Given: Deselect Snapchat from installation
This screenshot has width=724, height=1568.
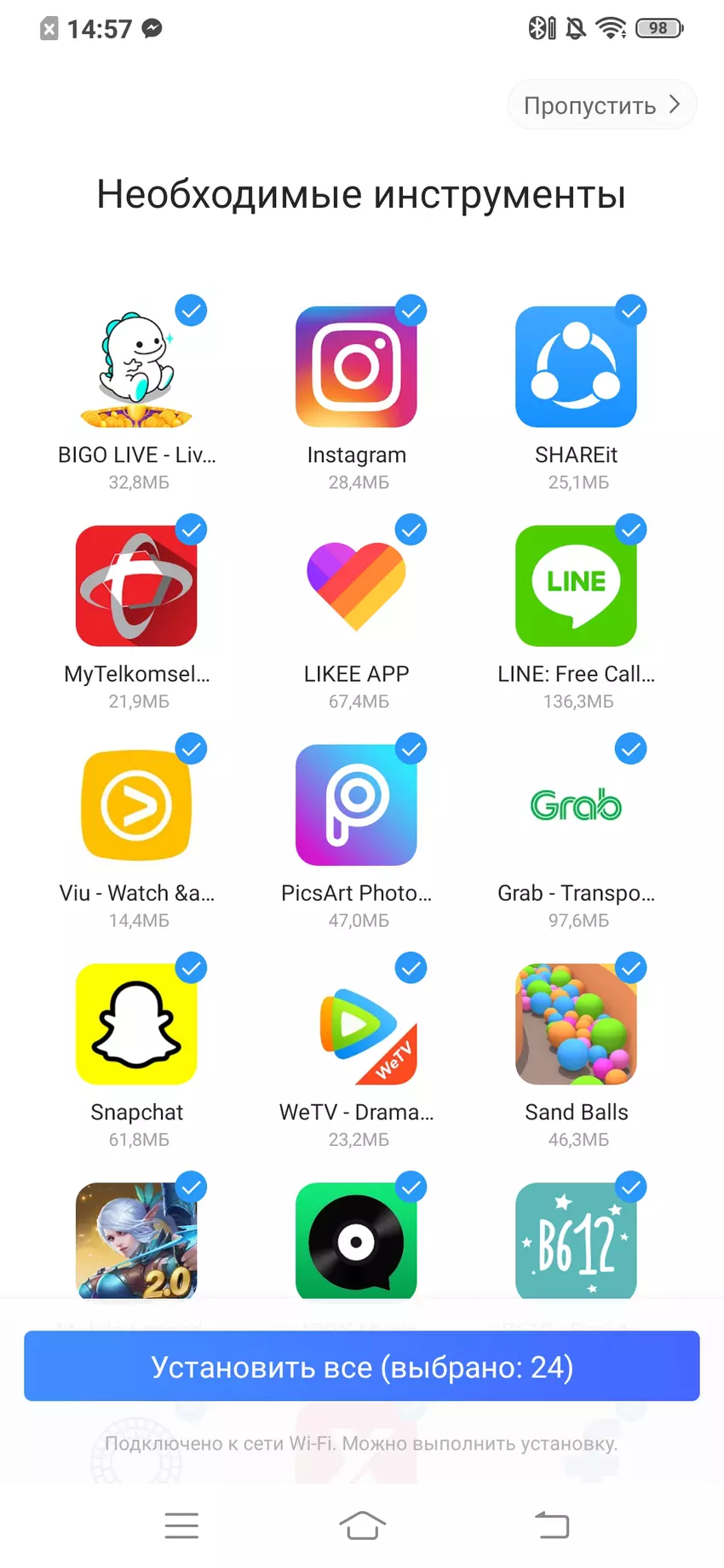Looking at the screenshot, I should tap(192, 968).
